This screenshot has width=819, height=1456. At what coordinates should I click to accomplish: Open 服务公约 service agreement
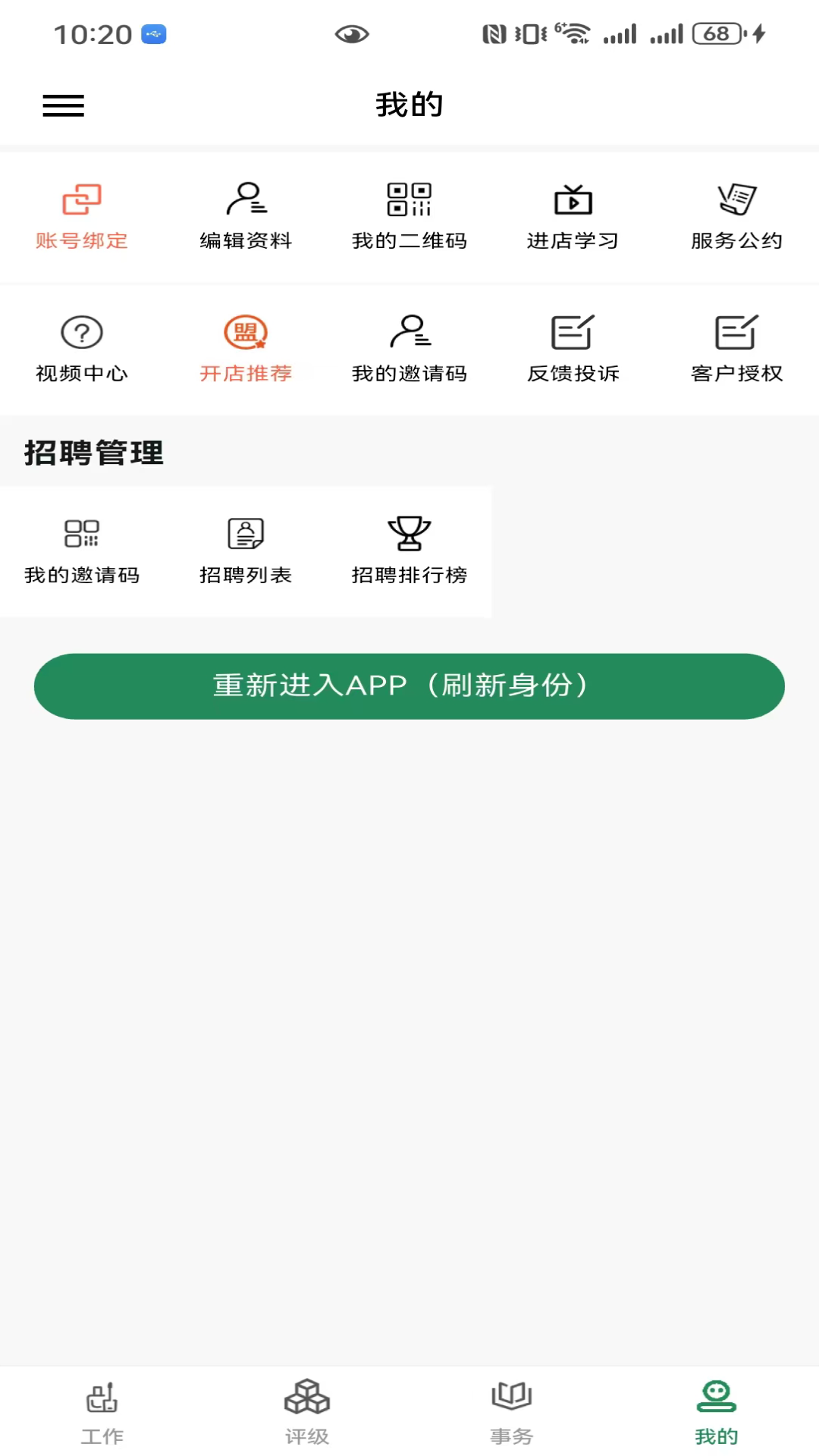[736, 216]
